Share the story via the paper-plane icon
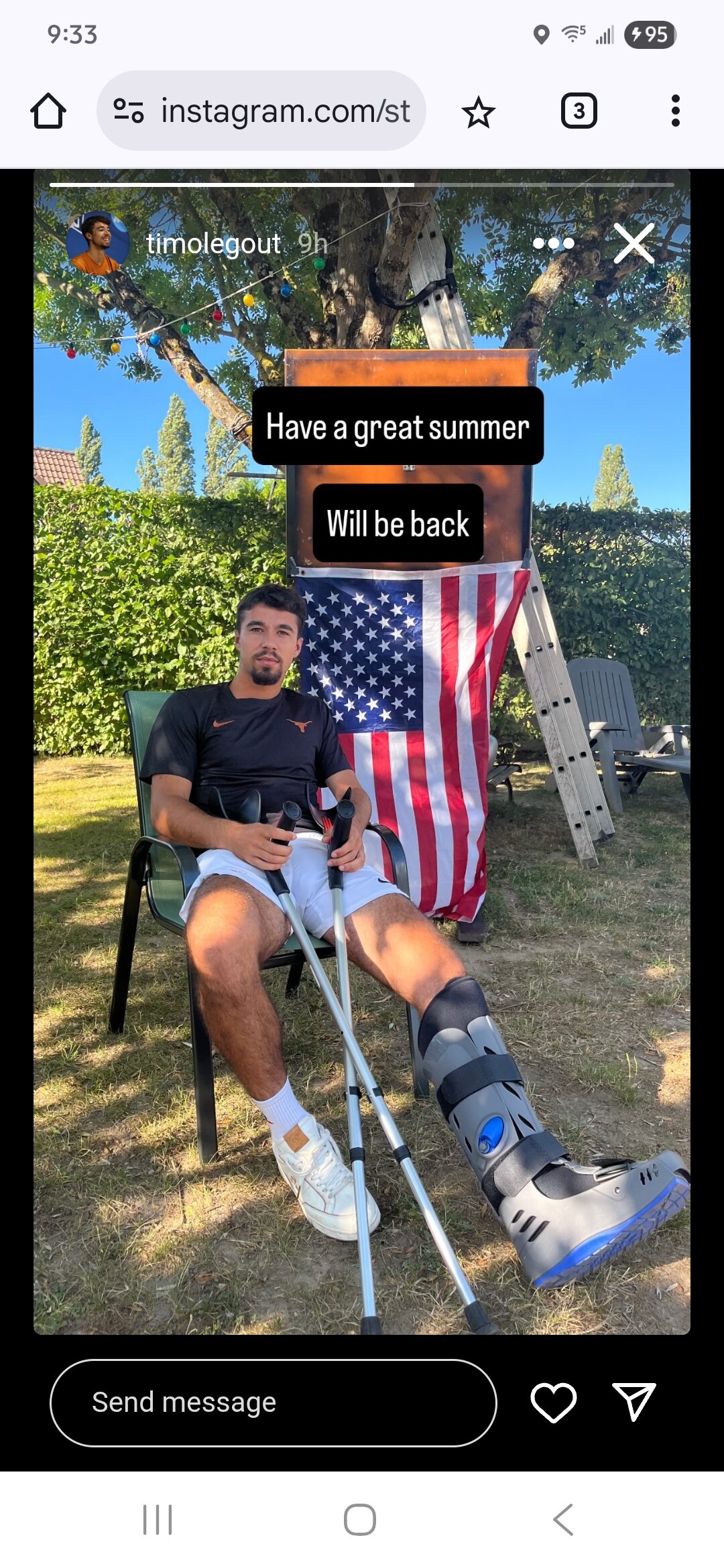724x1568 pixels. pyautogui.click(x=633, y=1401)
